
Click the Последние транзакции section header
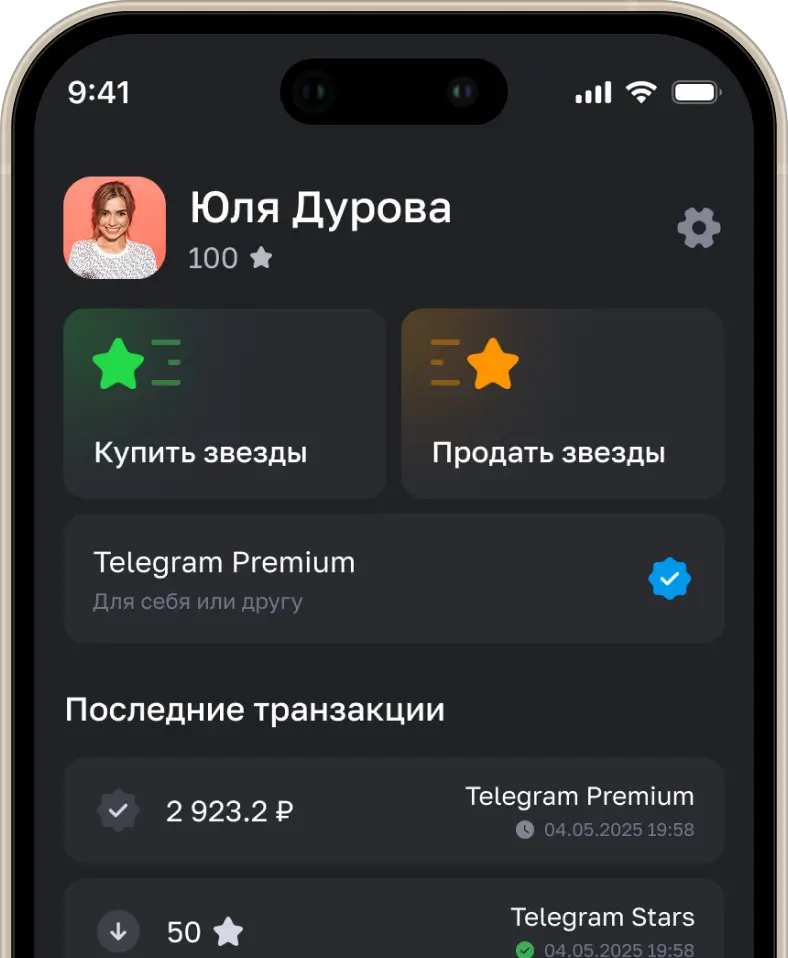[253, 708]
